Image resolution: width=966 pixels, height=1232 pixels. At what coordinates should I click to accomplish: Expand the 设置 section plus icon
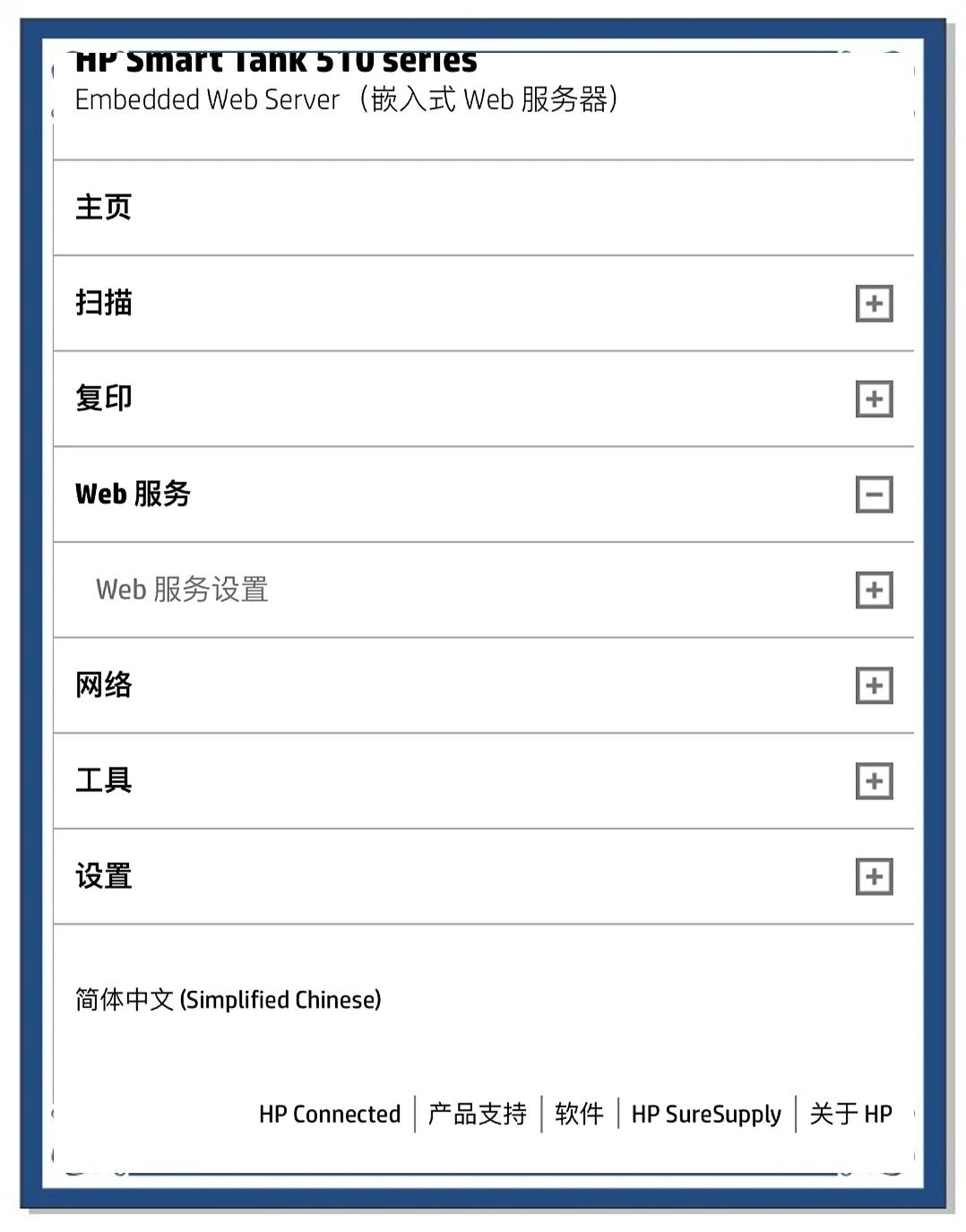(x=873, y=877)
